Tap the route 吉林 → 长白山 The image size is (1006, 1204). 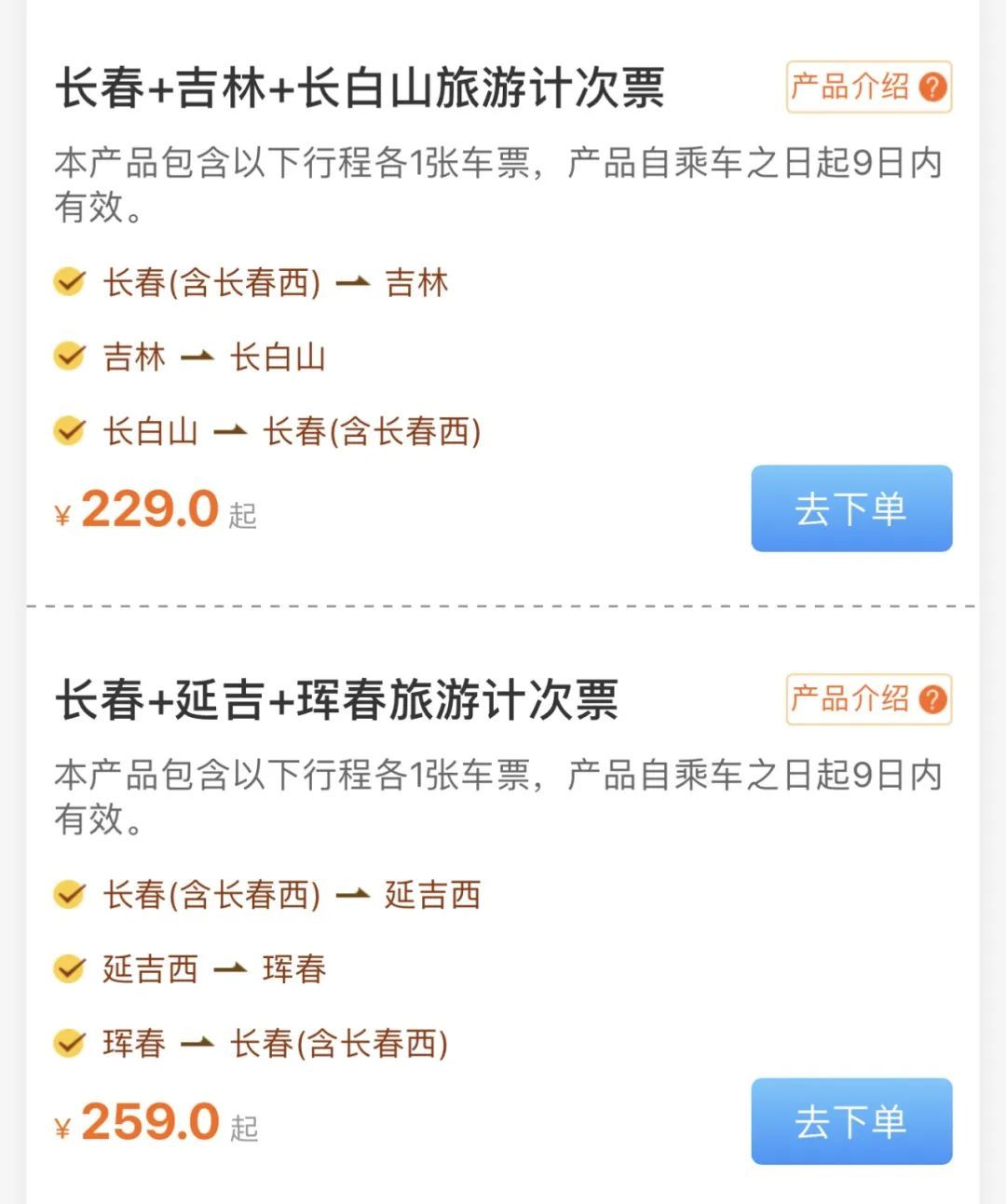[214, 357]
